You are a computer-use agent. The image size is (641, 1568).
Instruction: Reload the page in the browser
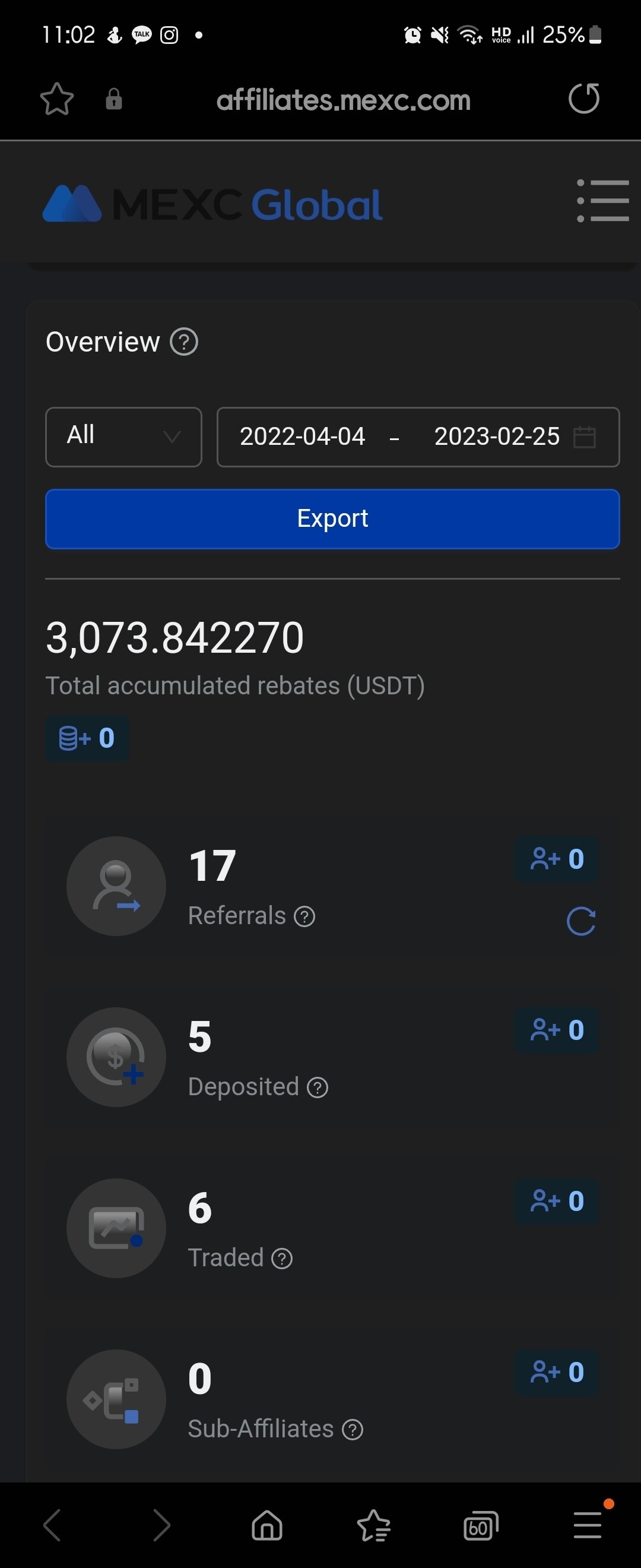pyautogui.click(x=584, y=99)
